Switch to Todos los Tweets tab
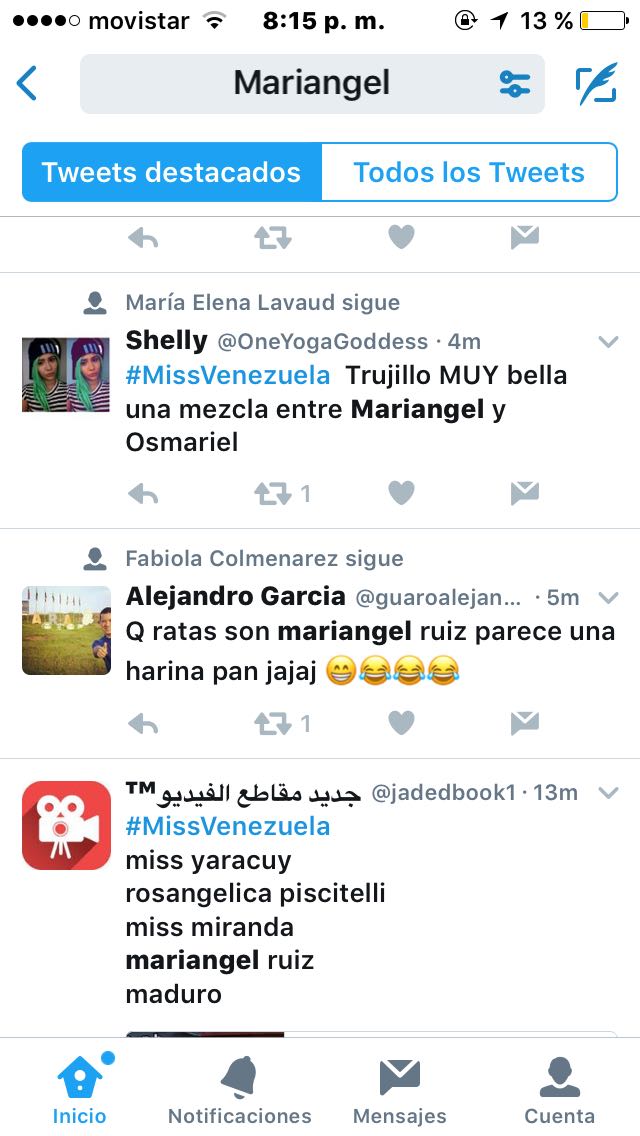Viewport: 640px width, 1136px height. (x=469, y=172)
